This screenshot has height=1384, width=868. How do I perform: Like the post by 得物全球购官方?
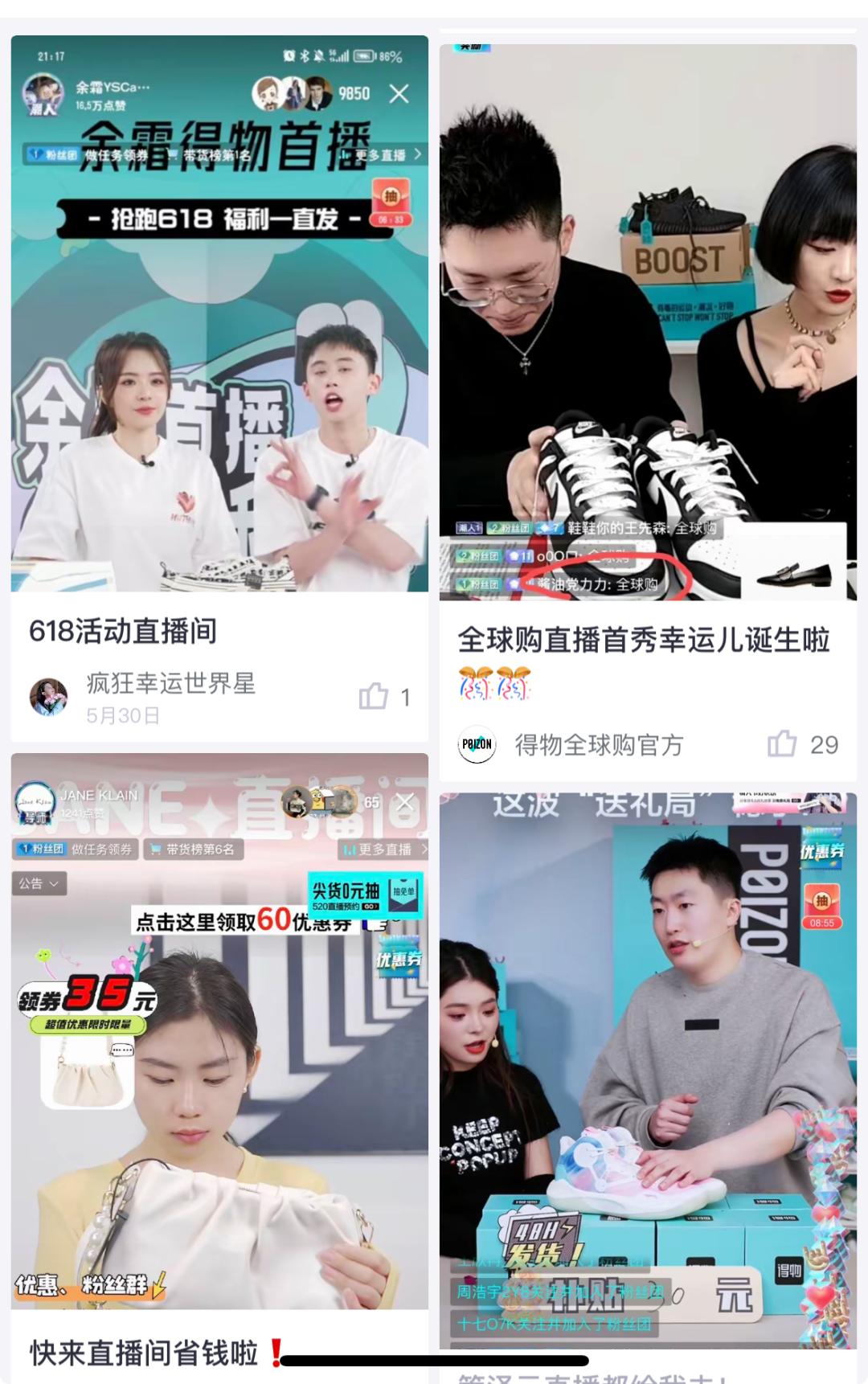(782, 744)
